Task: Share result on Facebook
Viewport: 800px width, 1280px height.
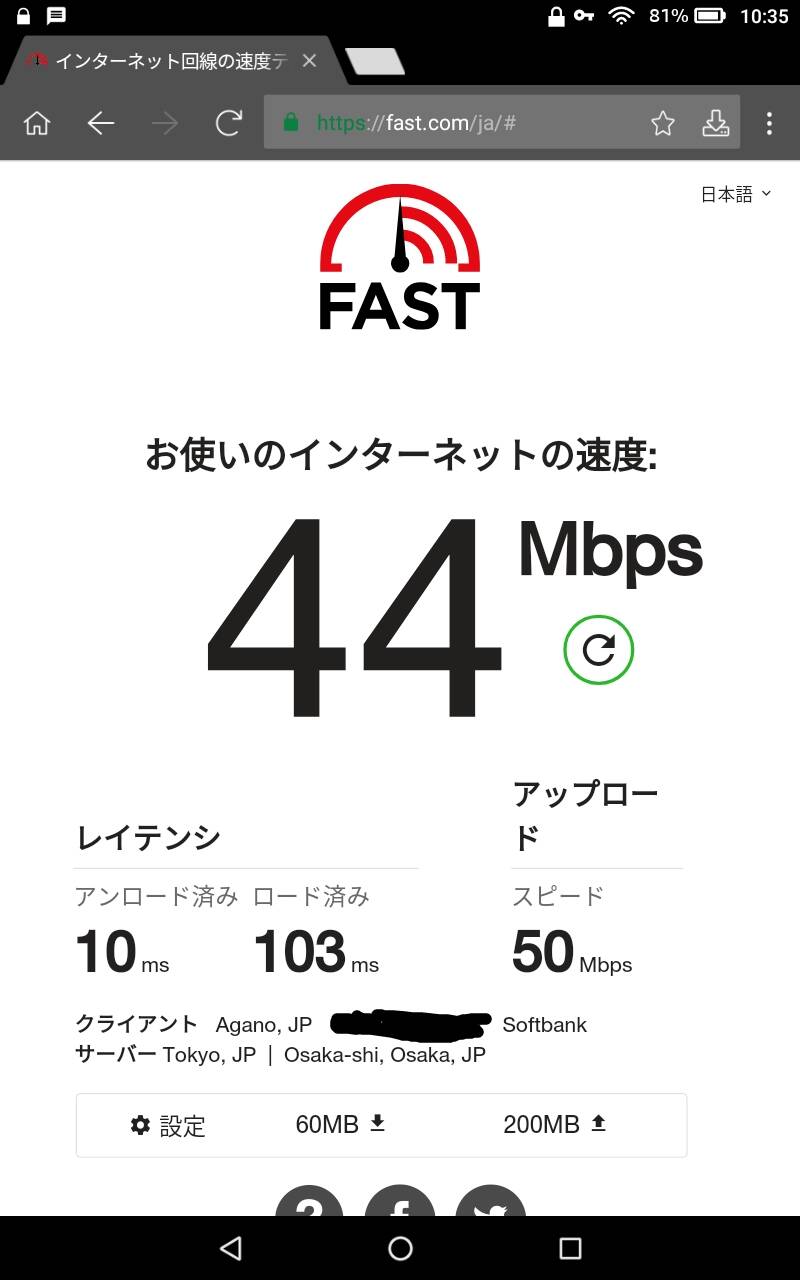Action: (x=400, y=1201)
